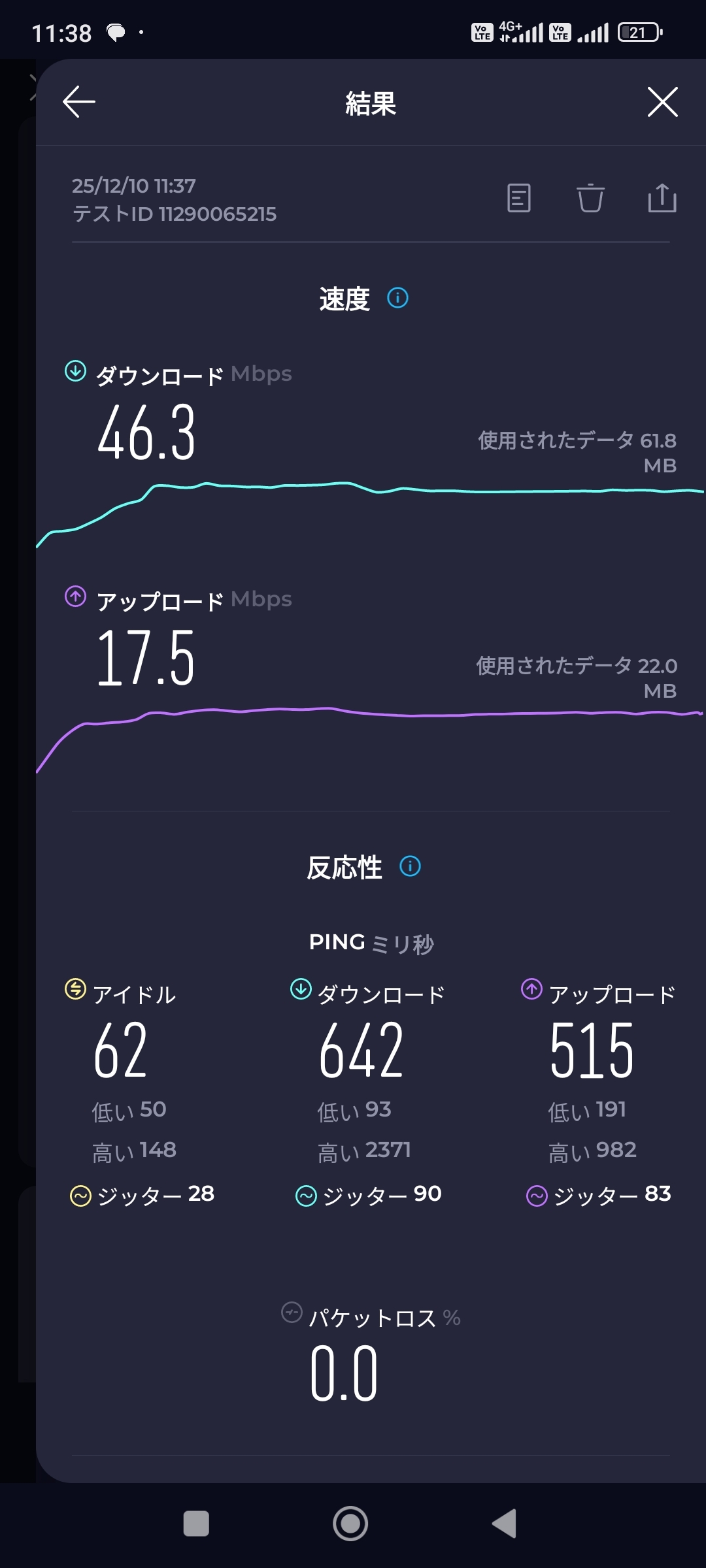Open recent apps with the square button
The image size is (706, 1568).
pos(196,1524)
